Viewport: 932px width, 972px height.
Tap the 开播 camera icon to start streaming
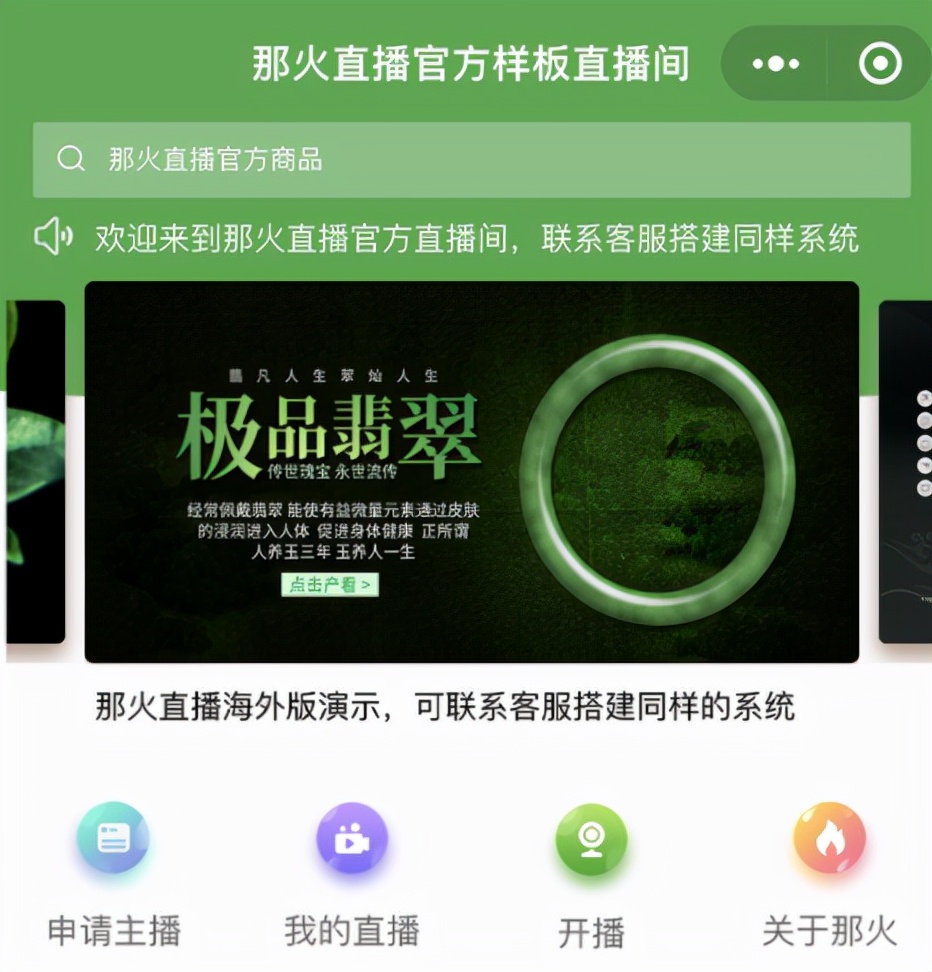coord(590,840)
